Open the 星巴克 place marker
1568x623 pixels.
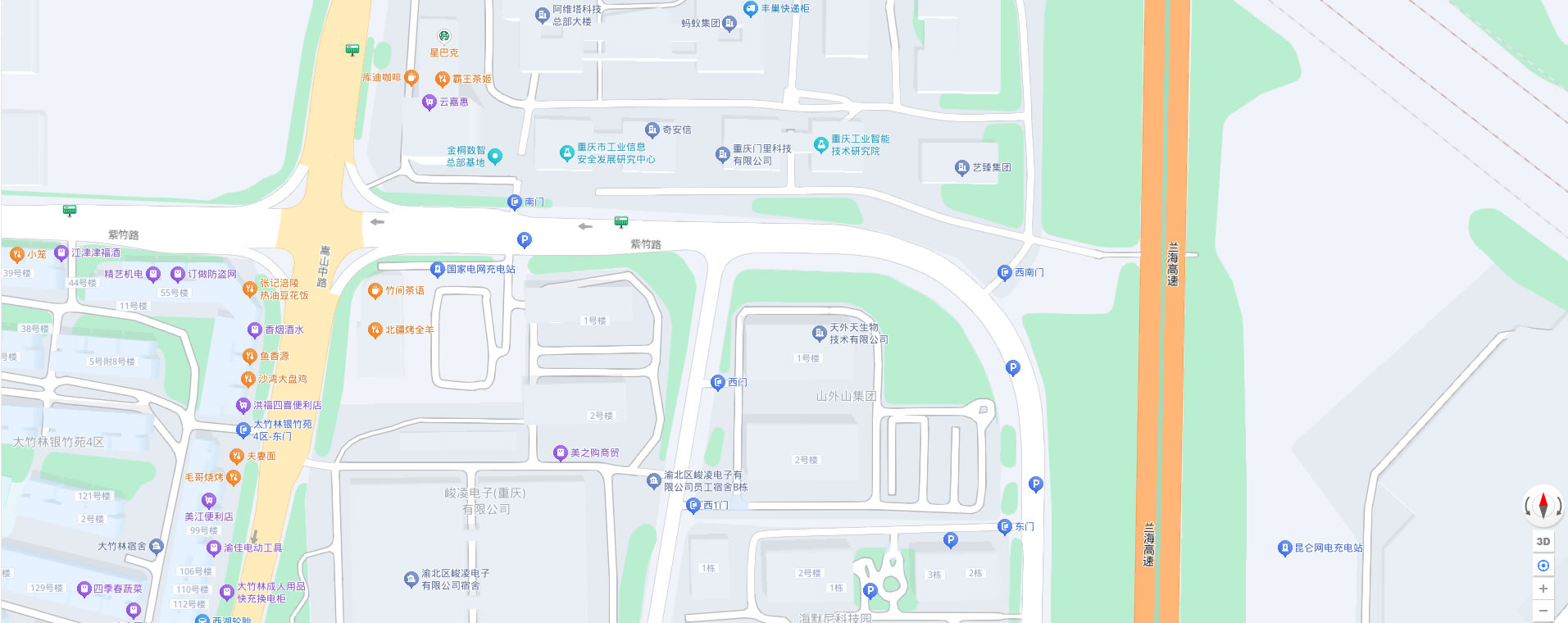[443, 36]
